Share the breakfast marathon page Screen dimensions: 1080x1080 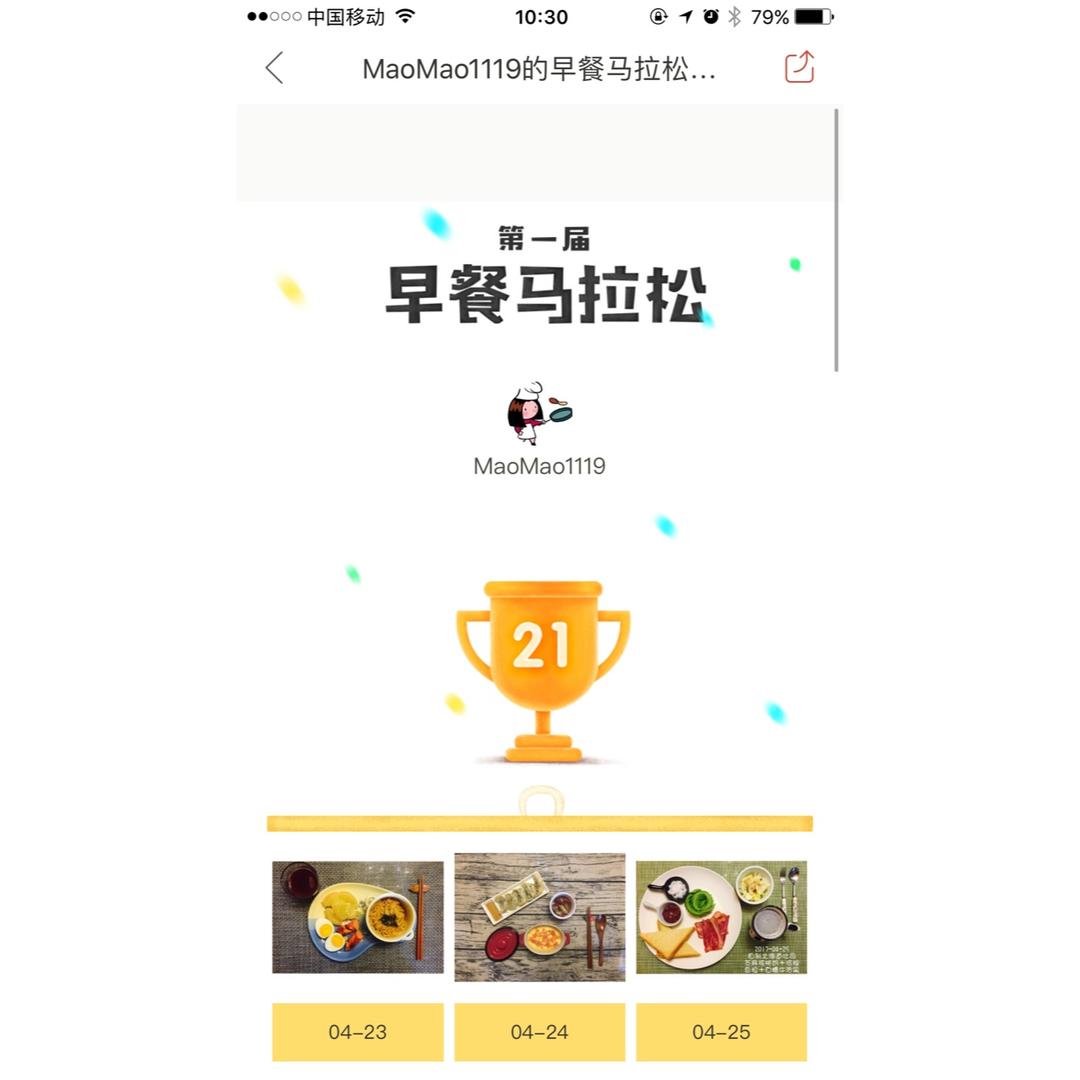(x=799, y=67)
